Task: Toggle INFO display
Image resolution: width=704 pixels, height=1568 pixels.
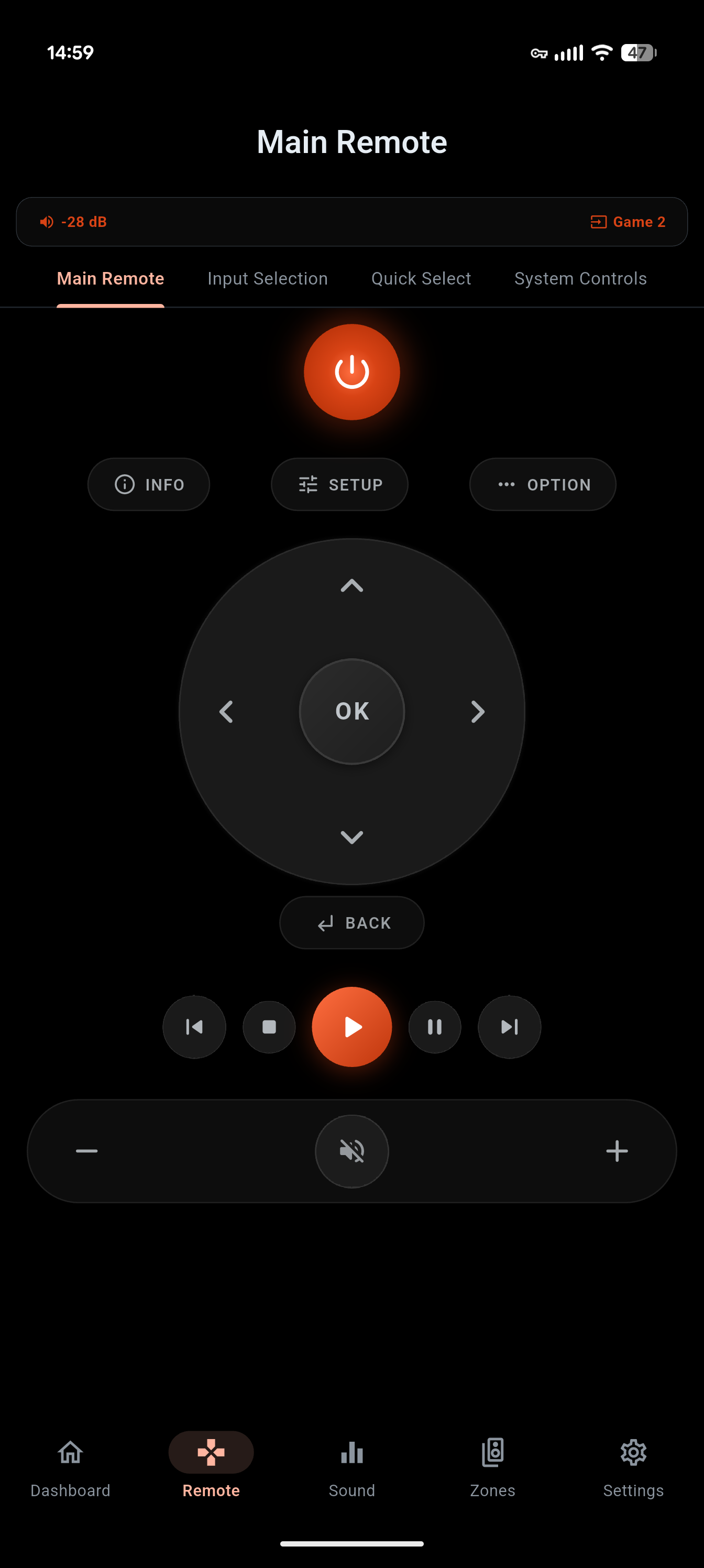Action: point(148,484)
